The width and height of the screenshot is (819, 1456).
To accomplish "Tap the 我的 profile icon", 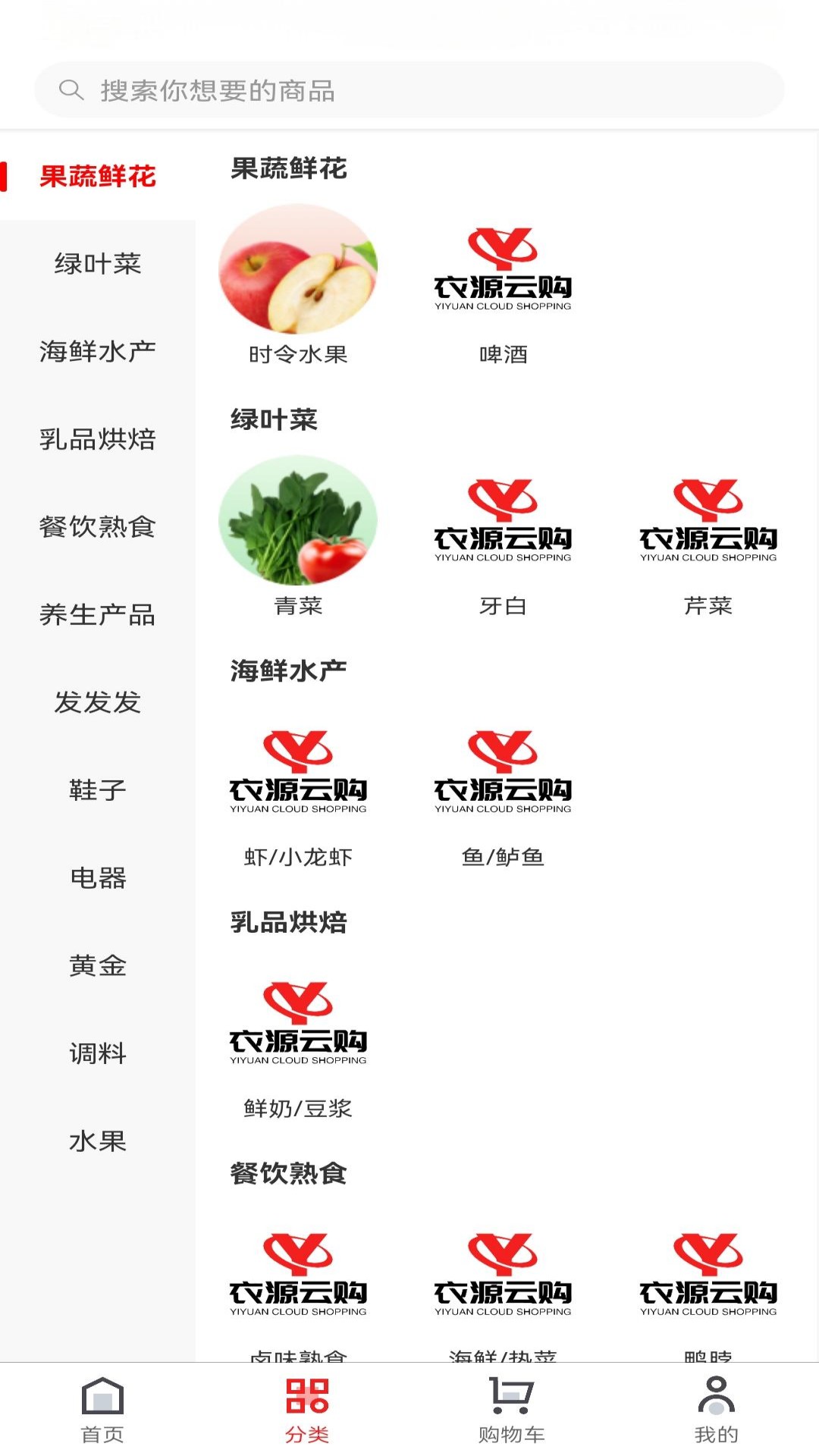I will (x=717, y=1407).
